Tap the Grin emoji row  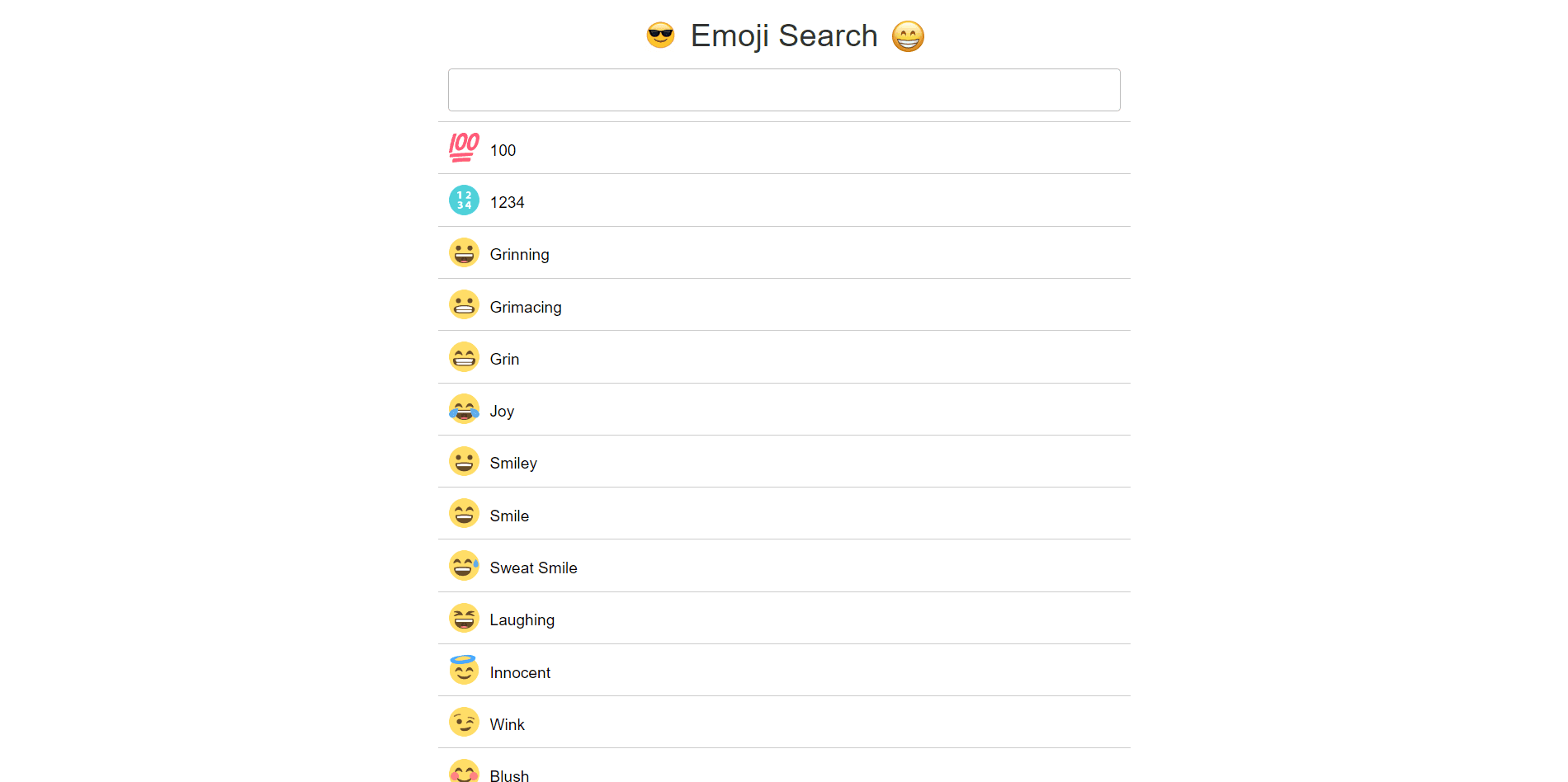click(x=783, y=358)
